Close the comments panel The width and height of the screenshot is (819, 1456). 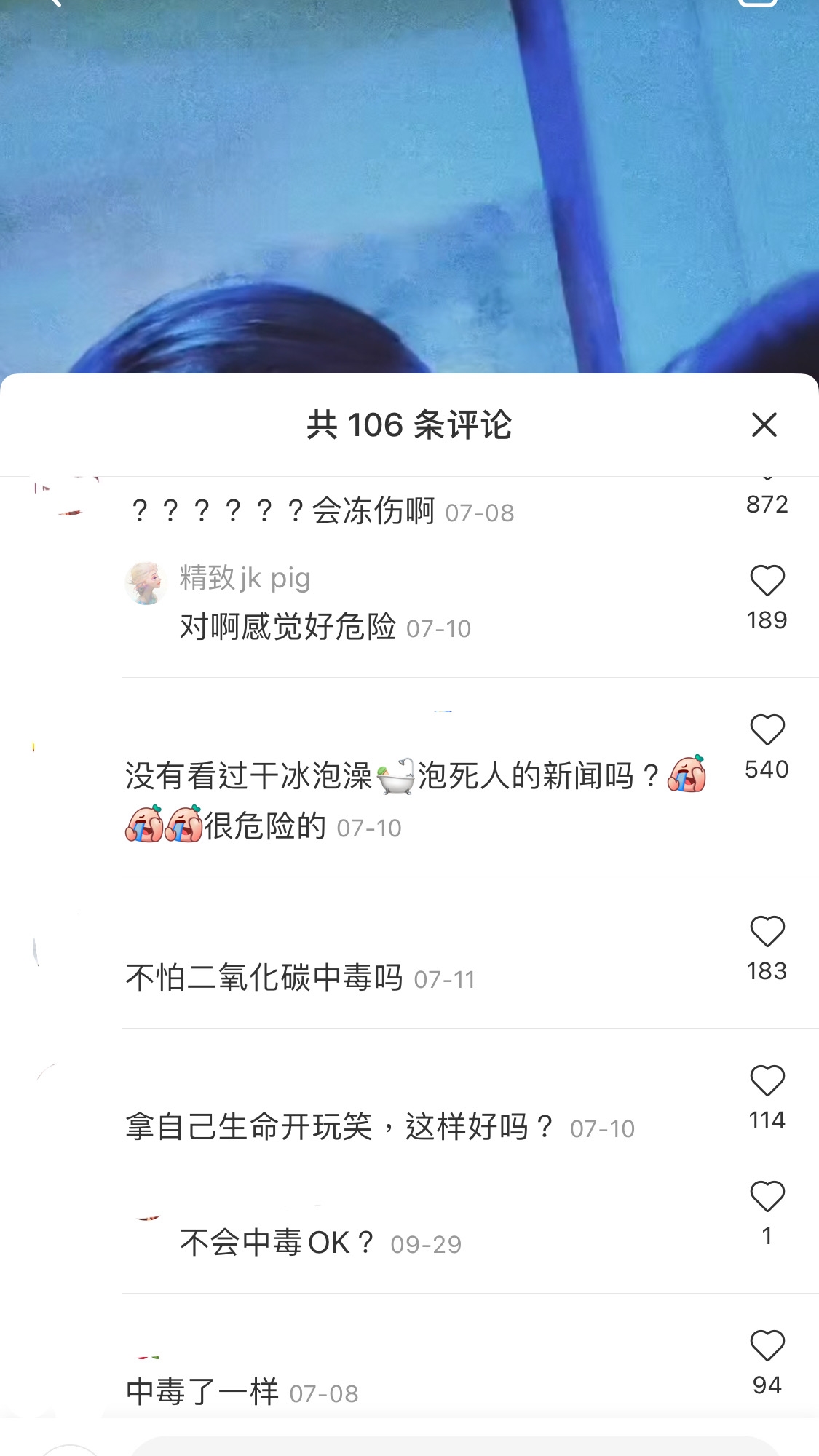click(764, 424)
